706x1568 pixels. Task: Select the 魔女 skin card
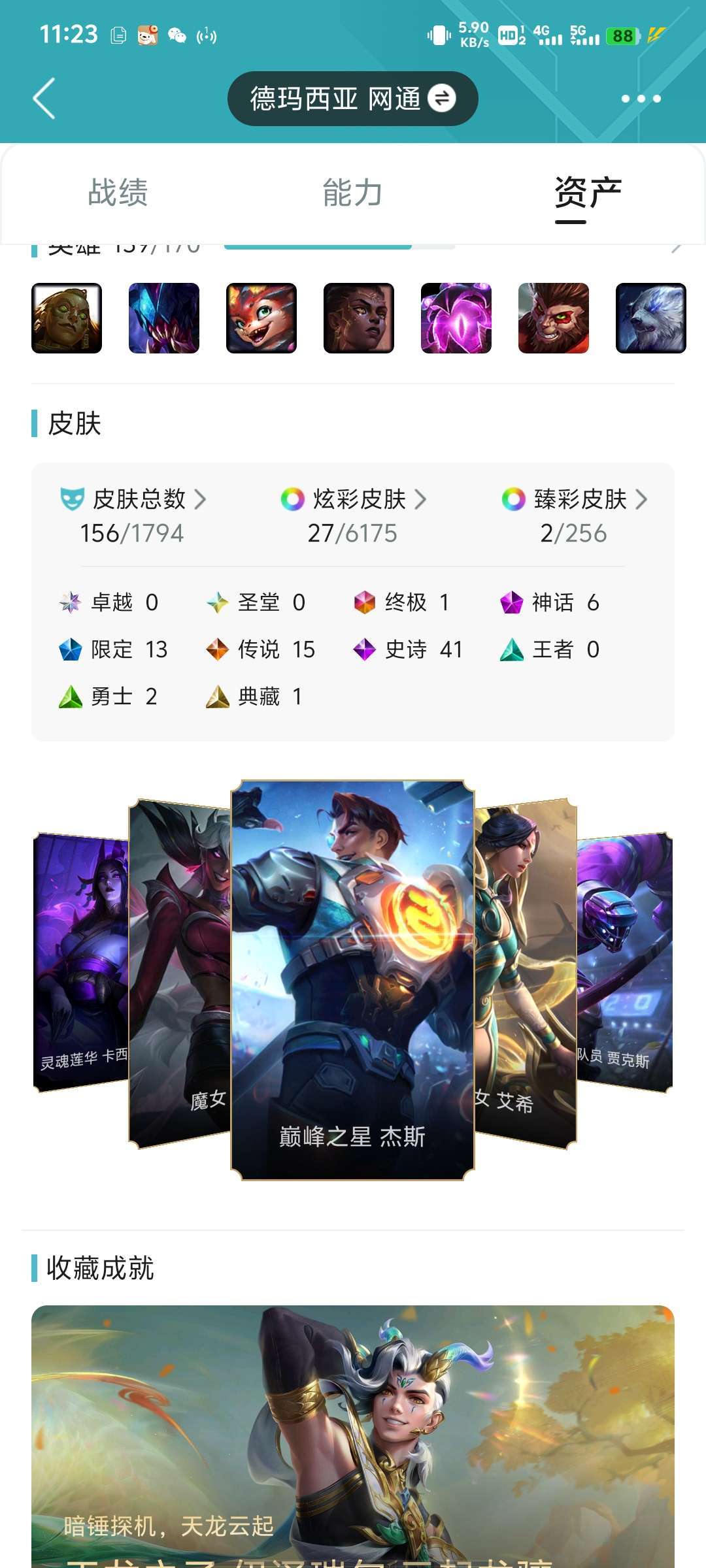coord(180,973)
